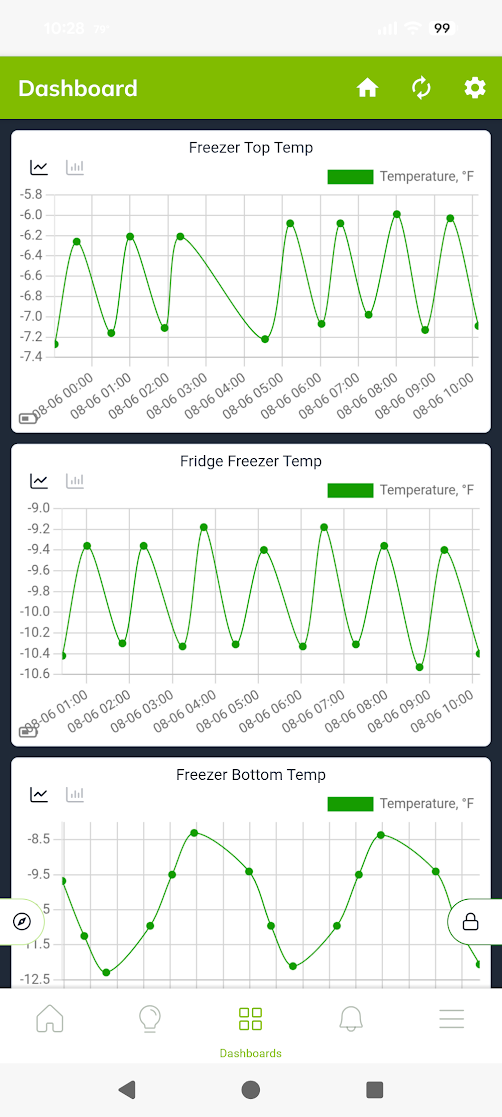This screenshot has width=502, height=1117.
Task: Toggle Temperature legend on Fridge Freezer Temp
Action: pos(401,490)
